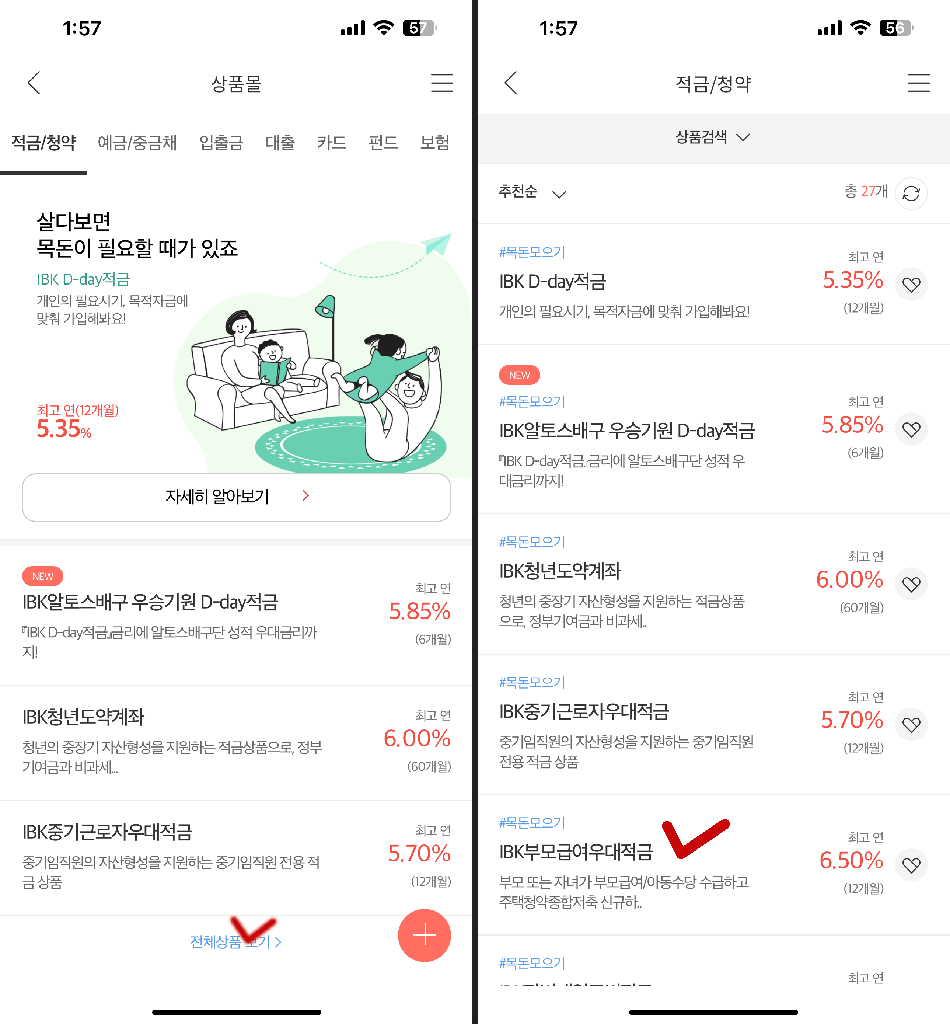The width and height of the screenshot is (950, 1024).
Task: Open the hamburger menu on 적금/청약 screen
Action: click(x=918, y=84)
